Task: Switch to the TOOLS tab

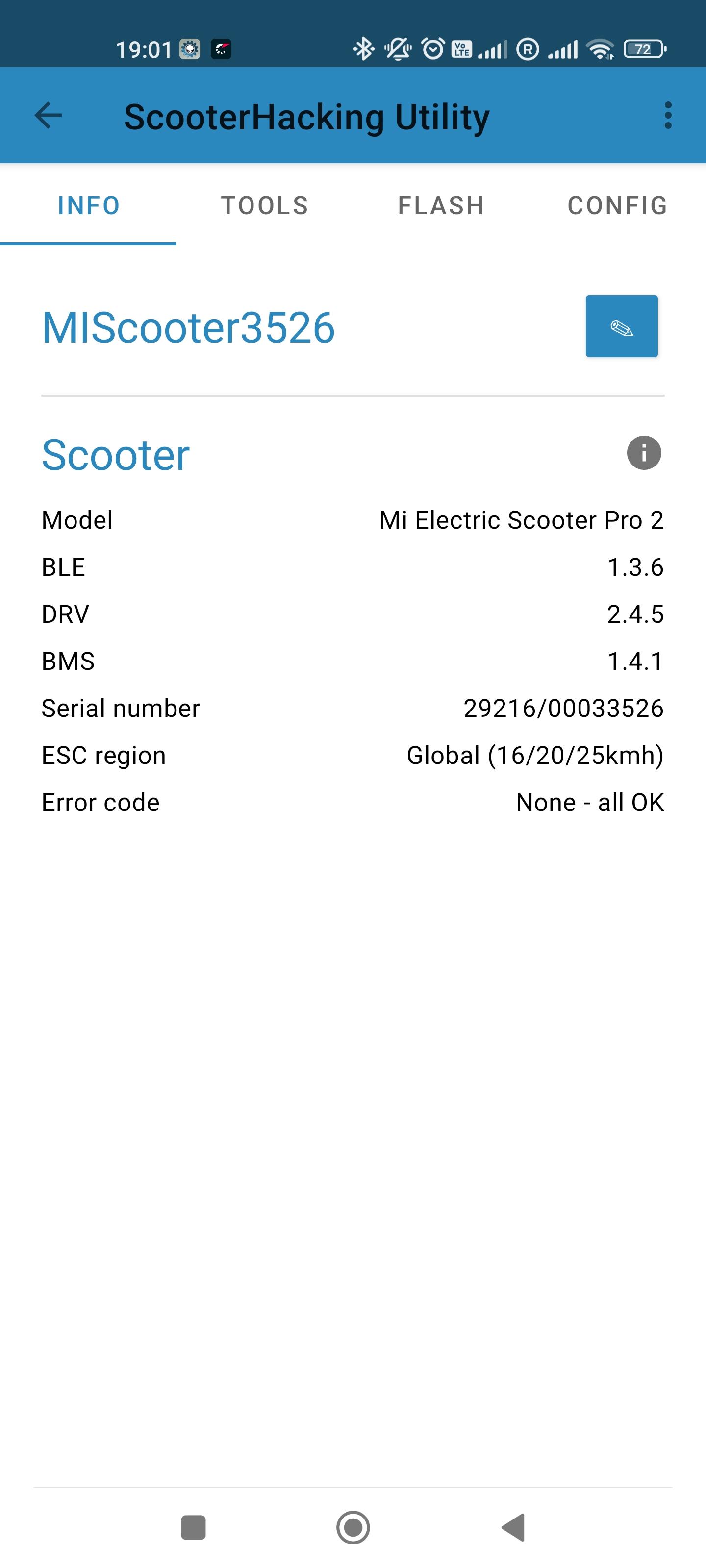Action: pos(264,206)
